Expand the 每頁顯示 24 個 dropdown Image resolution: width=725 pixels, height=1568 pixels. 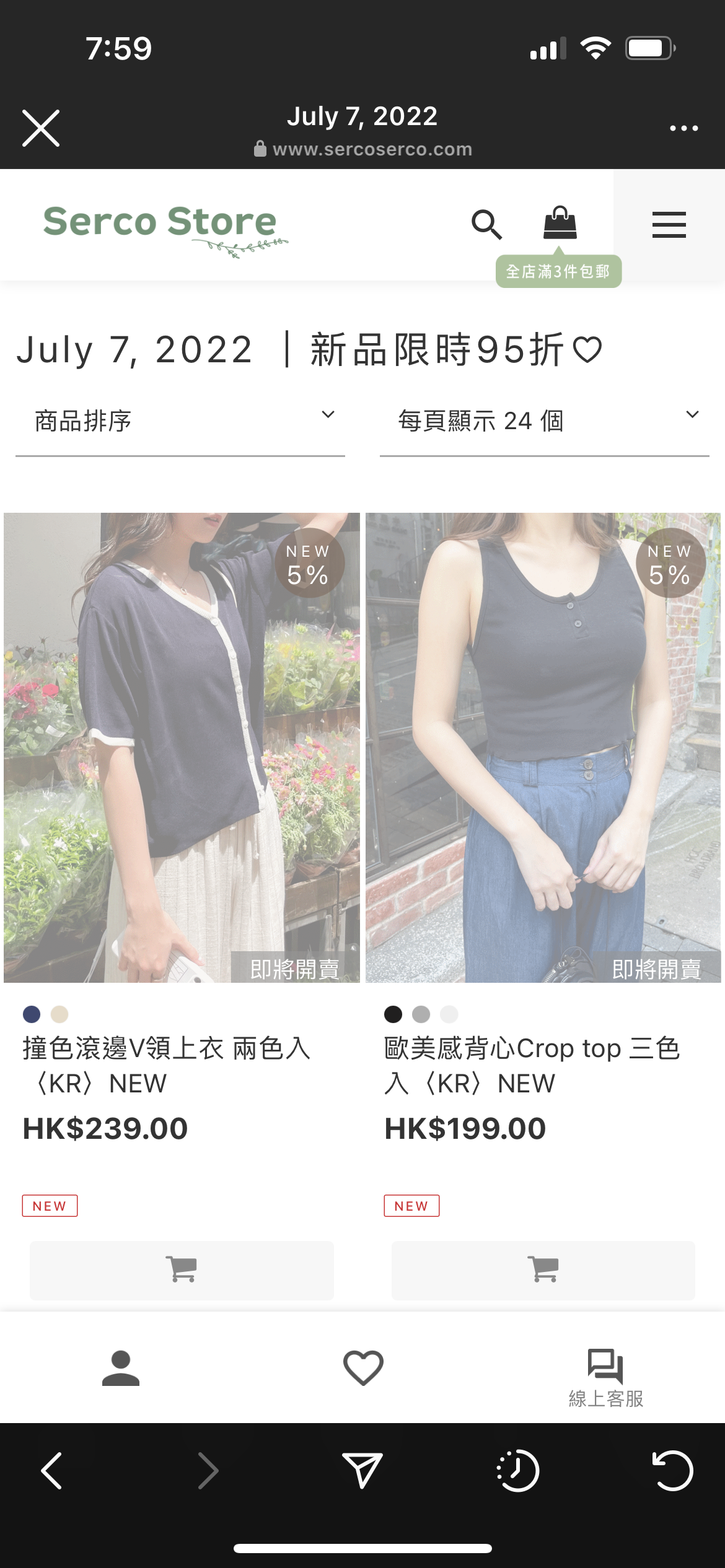[545, 422]
